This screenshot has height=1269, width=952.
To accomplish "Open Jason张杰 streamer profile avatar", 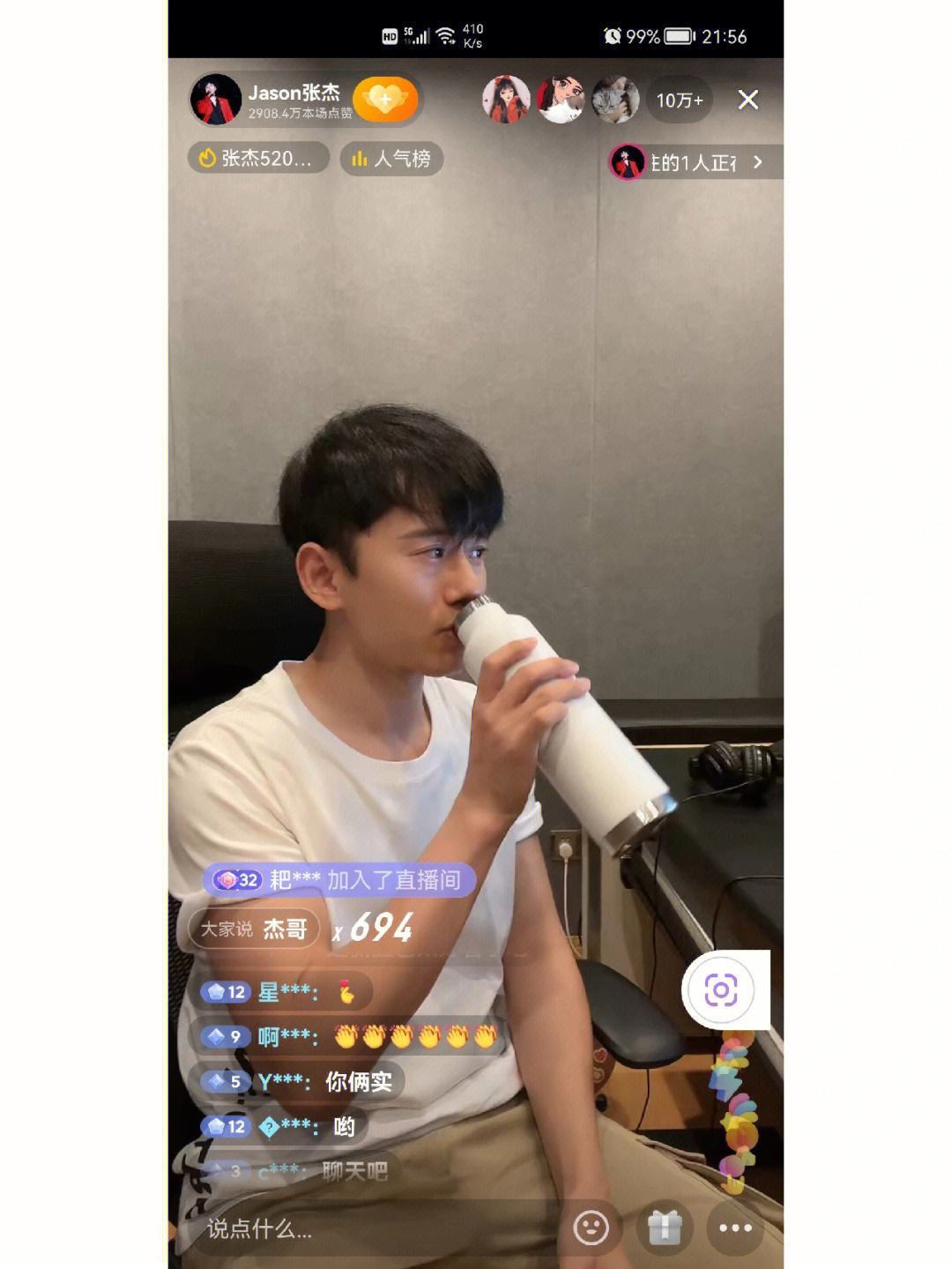I will pos(216,100).
